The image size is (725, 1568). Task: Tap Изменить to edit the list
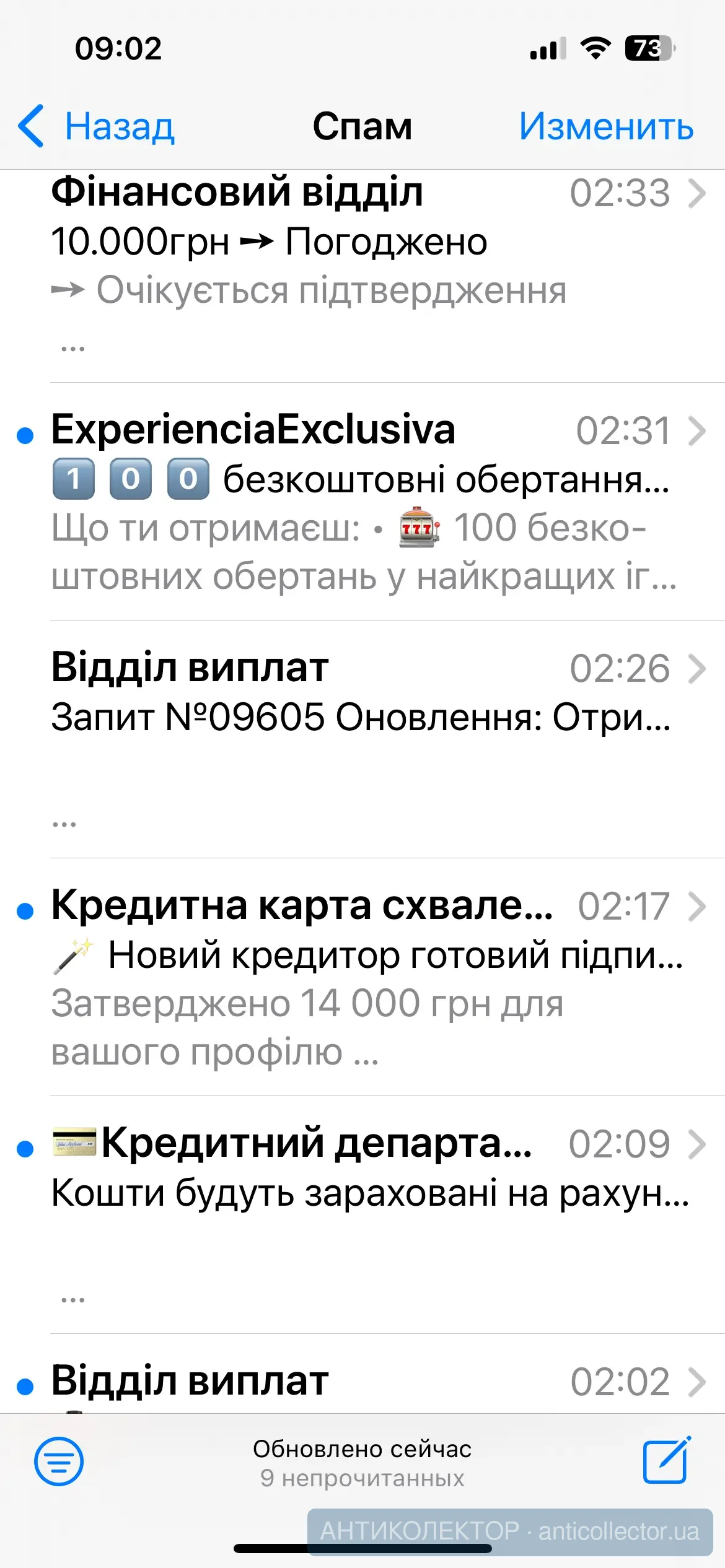[605, 126]
